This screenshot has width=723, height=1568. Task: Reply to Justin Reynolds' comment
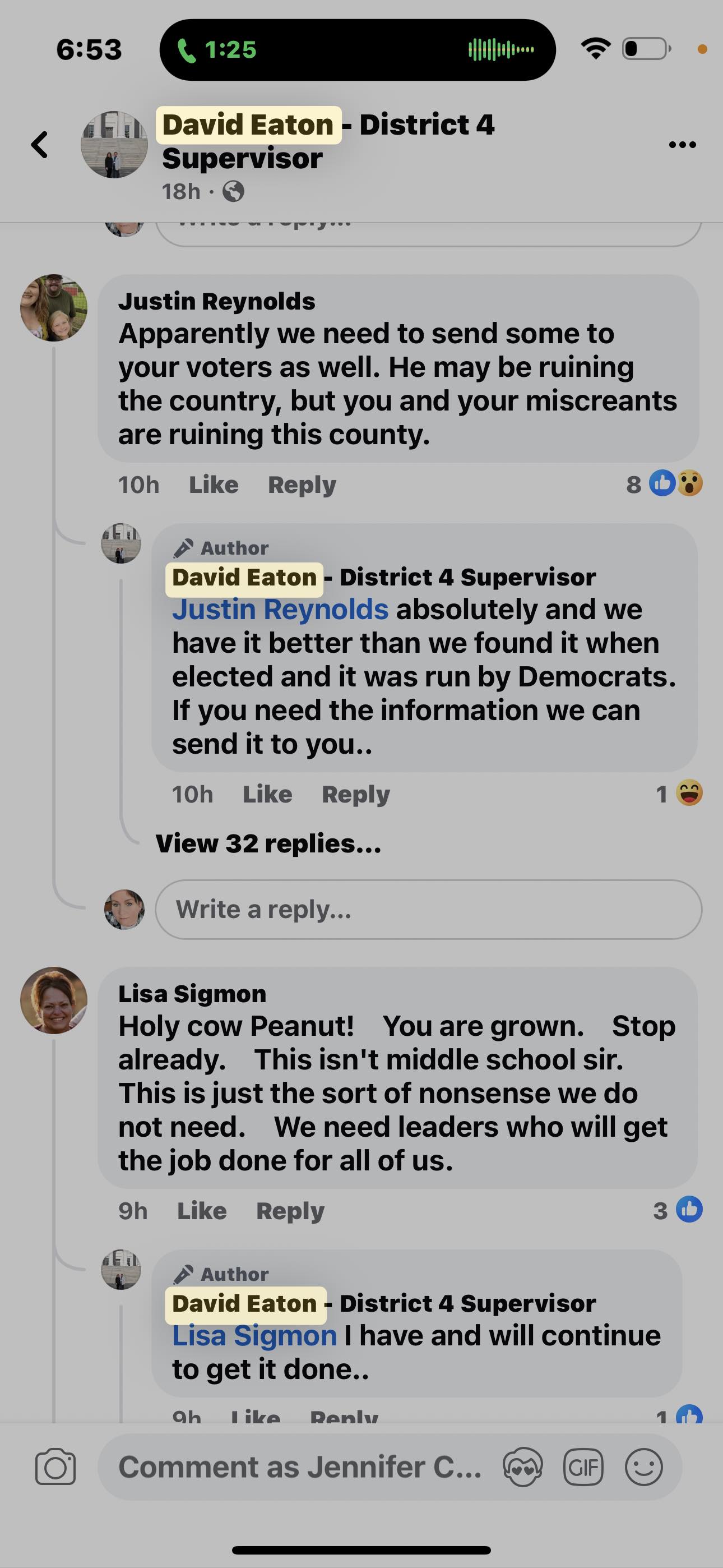[302, 485]
